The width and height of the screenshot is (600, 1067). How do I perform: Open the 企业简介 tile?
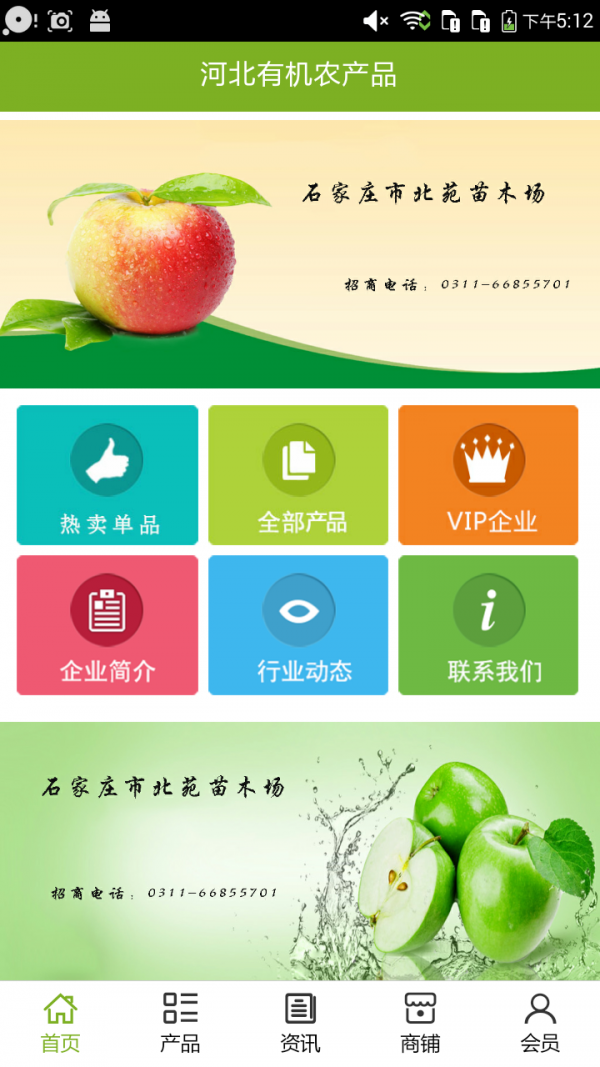pos(107,625)
